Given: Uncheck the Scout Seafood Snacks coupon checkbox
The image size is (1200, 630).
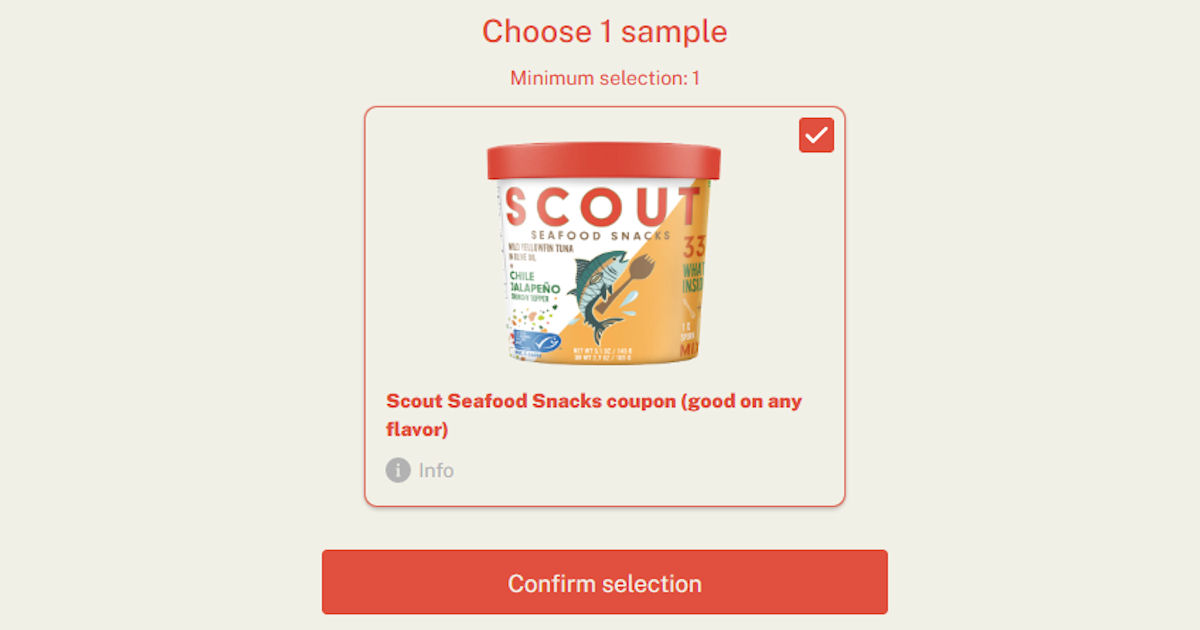Looking at the screenshot, I should pos(816,135).
